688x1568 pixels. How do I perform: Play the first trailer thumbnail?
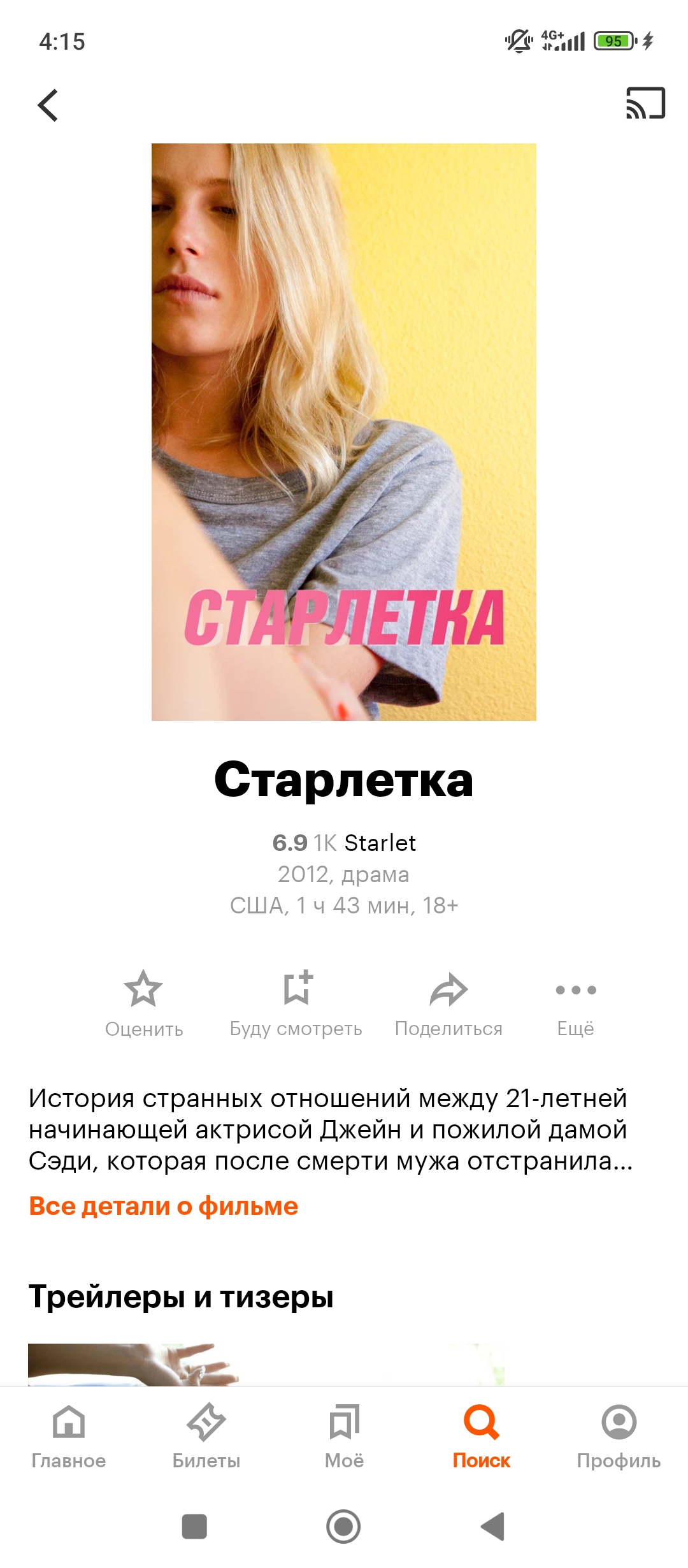[134, 1364]
